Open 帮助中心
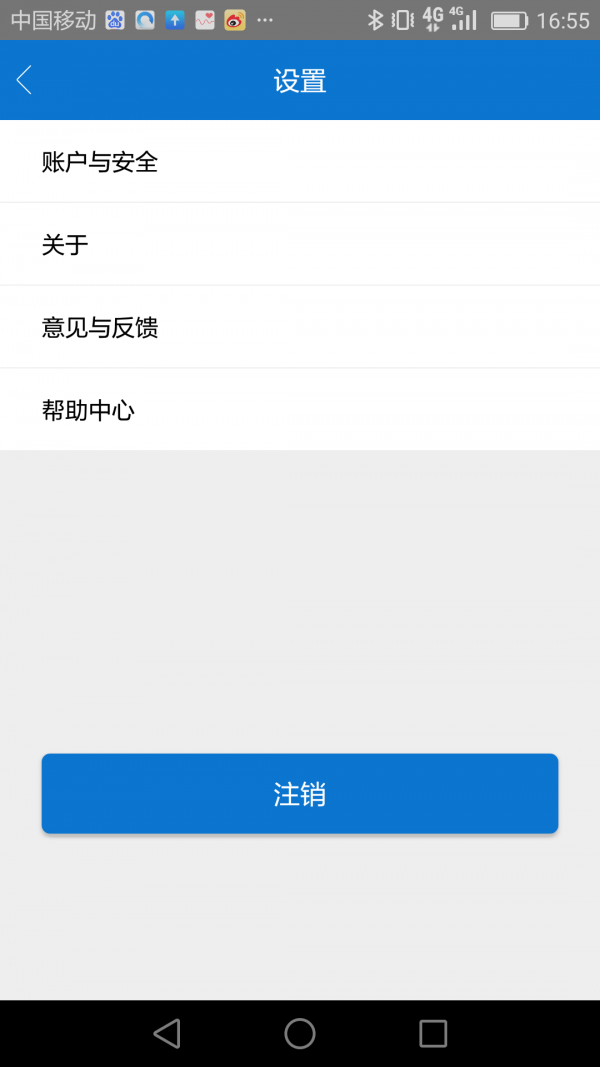 [x=300, y=410]
